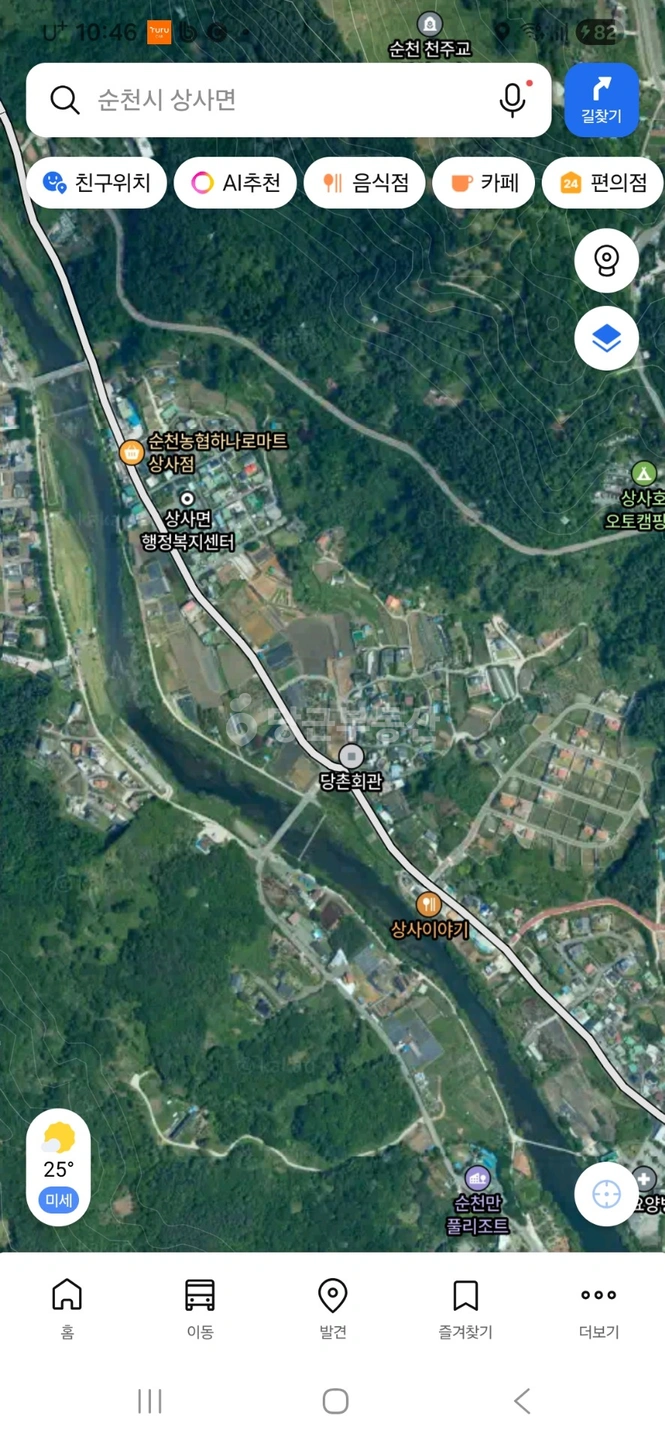
Task: Open the roadview camera button
Action: 606,261
